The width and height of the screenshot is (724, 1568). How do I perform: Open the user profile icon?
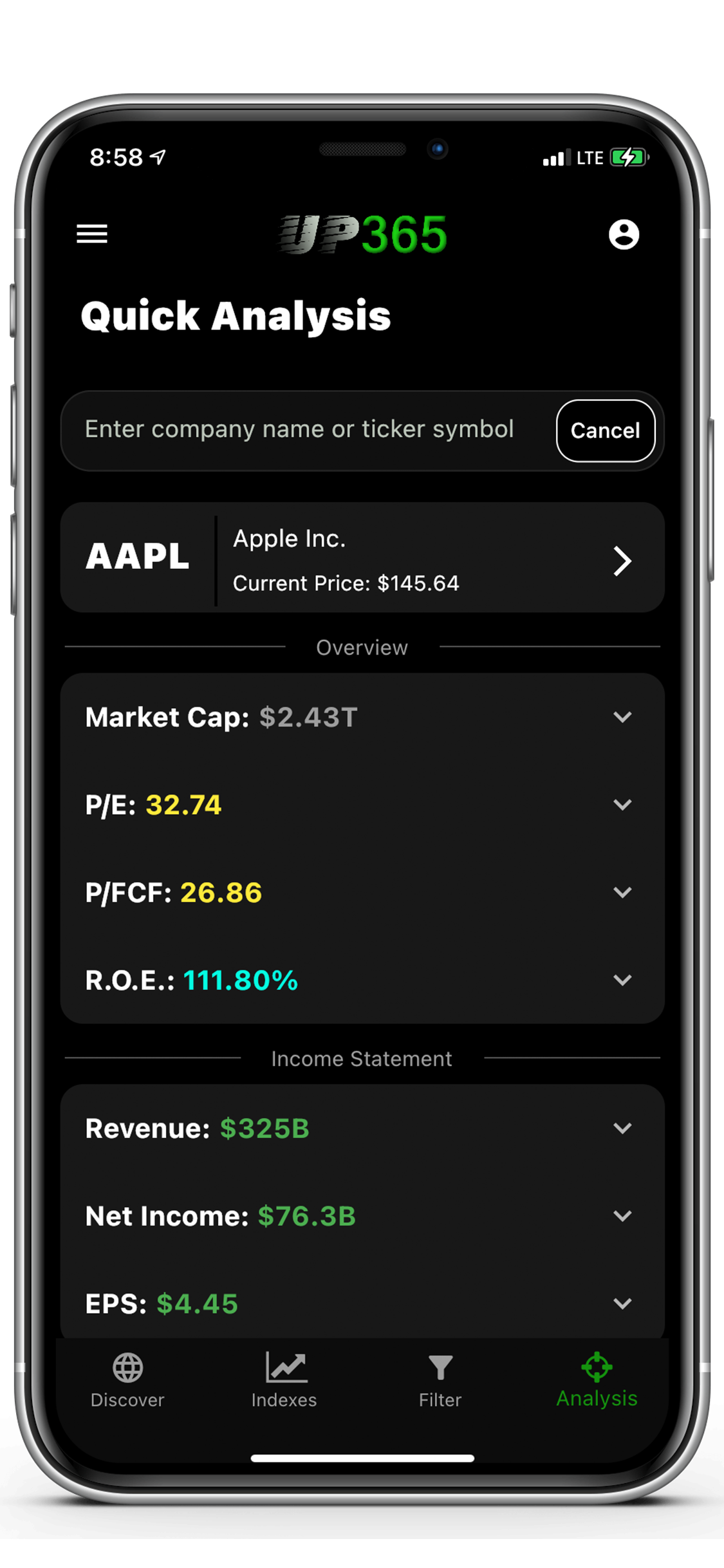click(x=624, y=234)
